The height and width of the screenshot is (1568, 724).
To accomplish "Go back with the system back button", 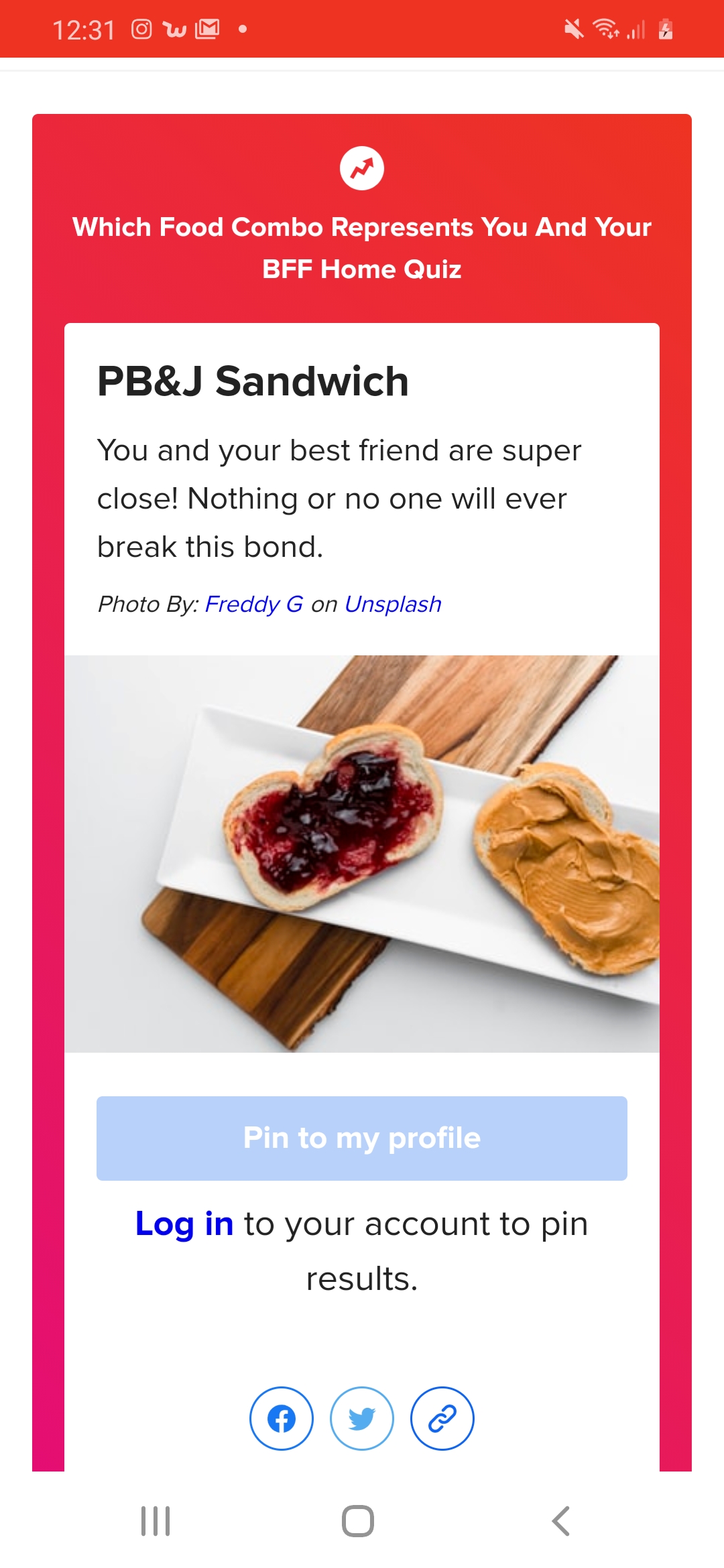I will tap(561, 1521).
